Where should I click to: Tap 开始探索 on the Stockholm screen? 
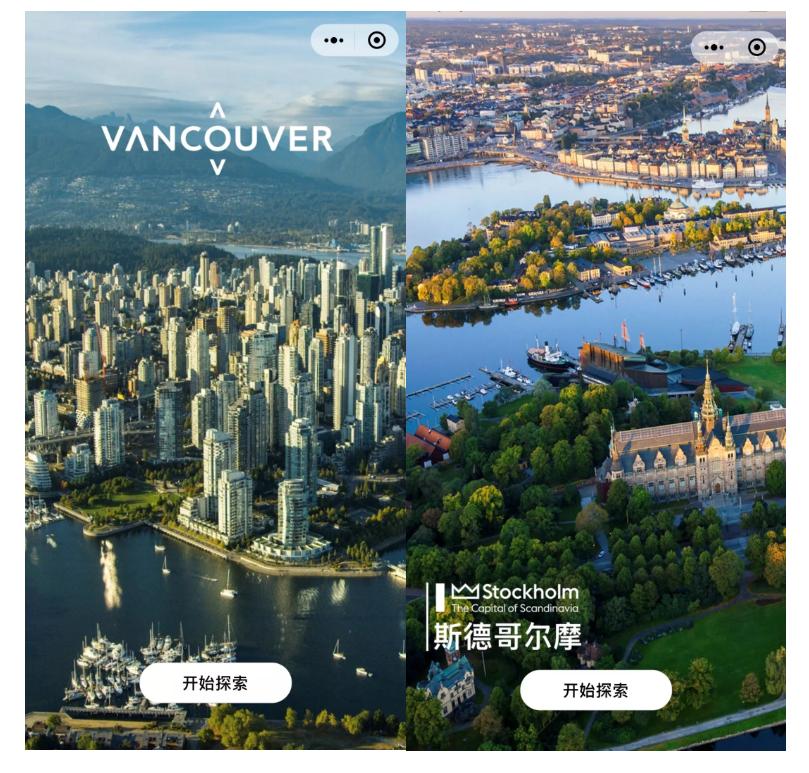coord(596,690)
